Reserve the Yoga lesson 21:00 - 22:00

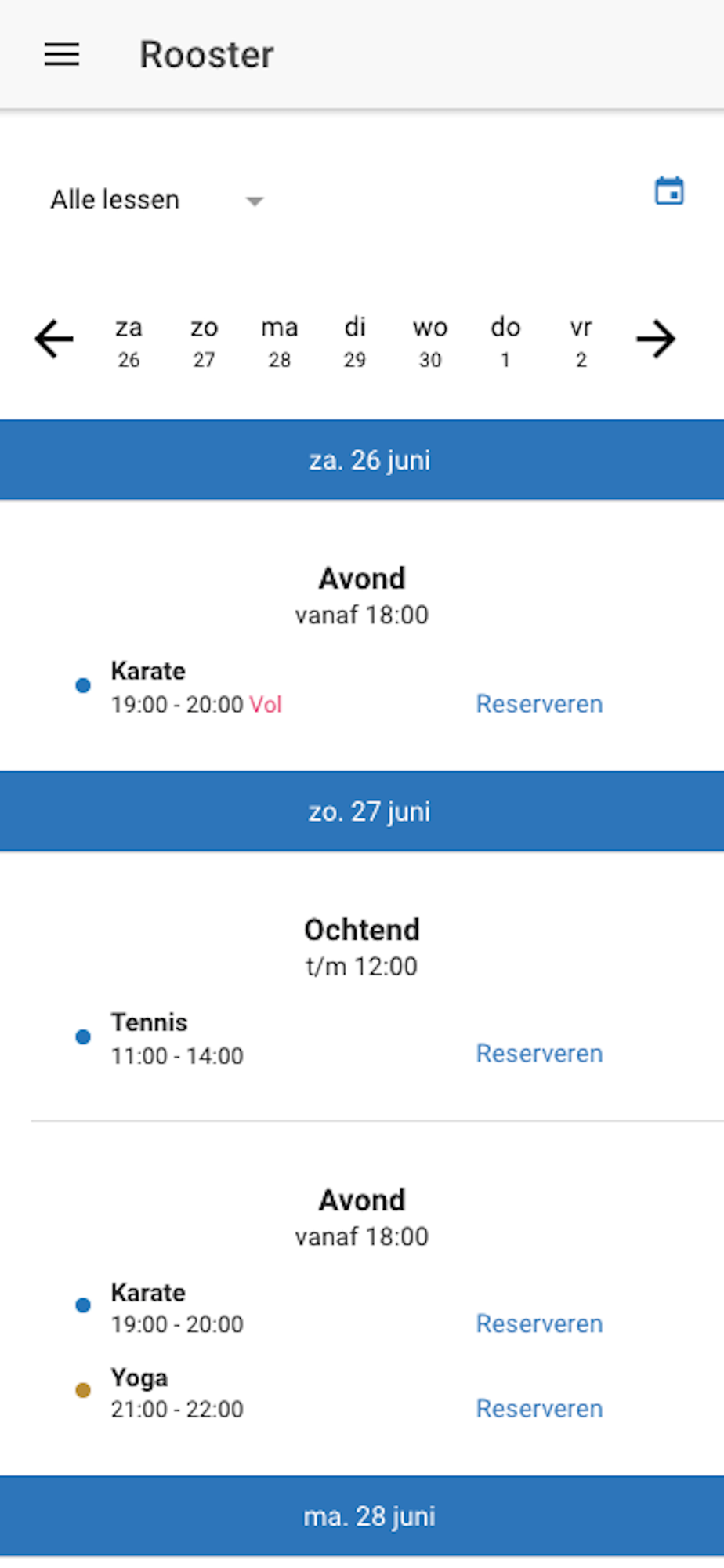539,1408
